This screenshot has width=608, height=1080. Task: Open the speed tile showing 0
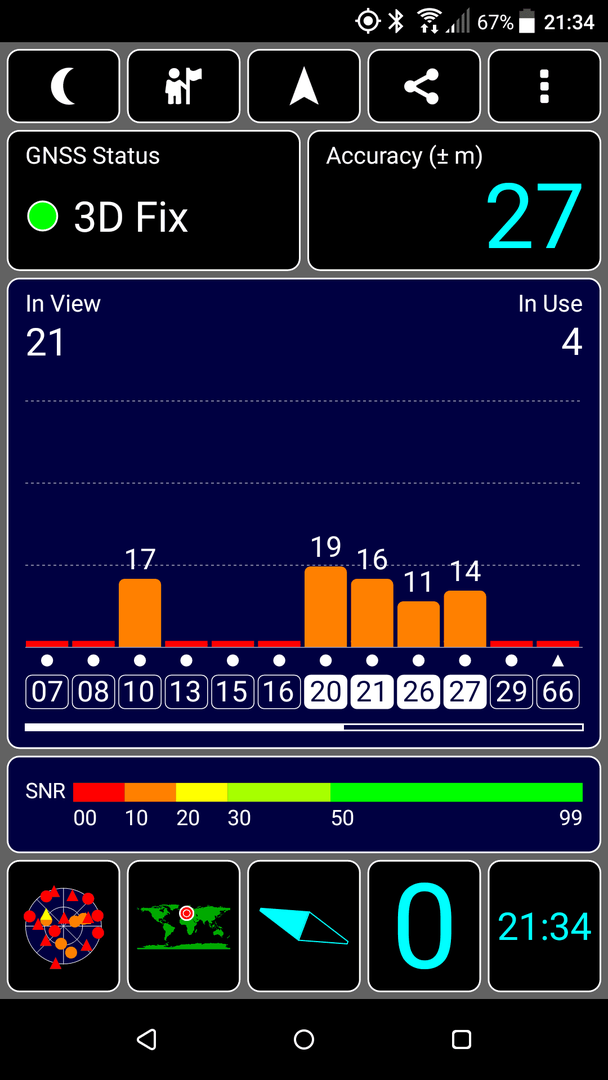424,926
